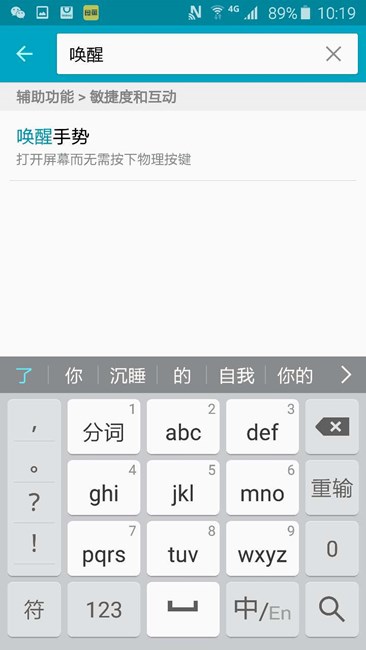Go back using the arrow icon

point(24,54)
